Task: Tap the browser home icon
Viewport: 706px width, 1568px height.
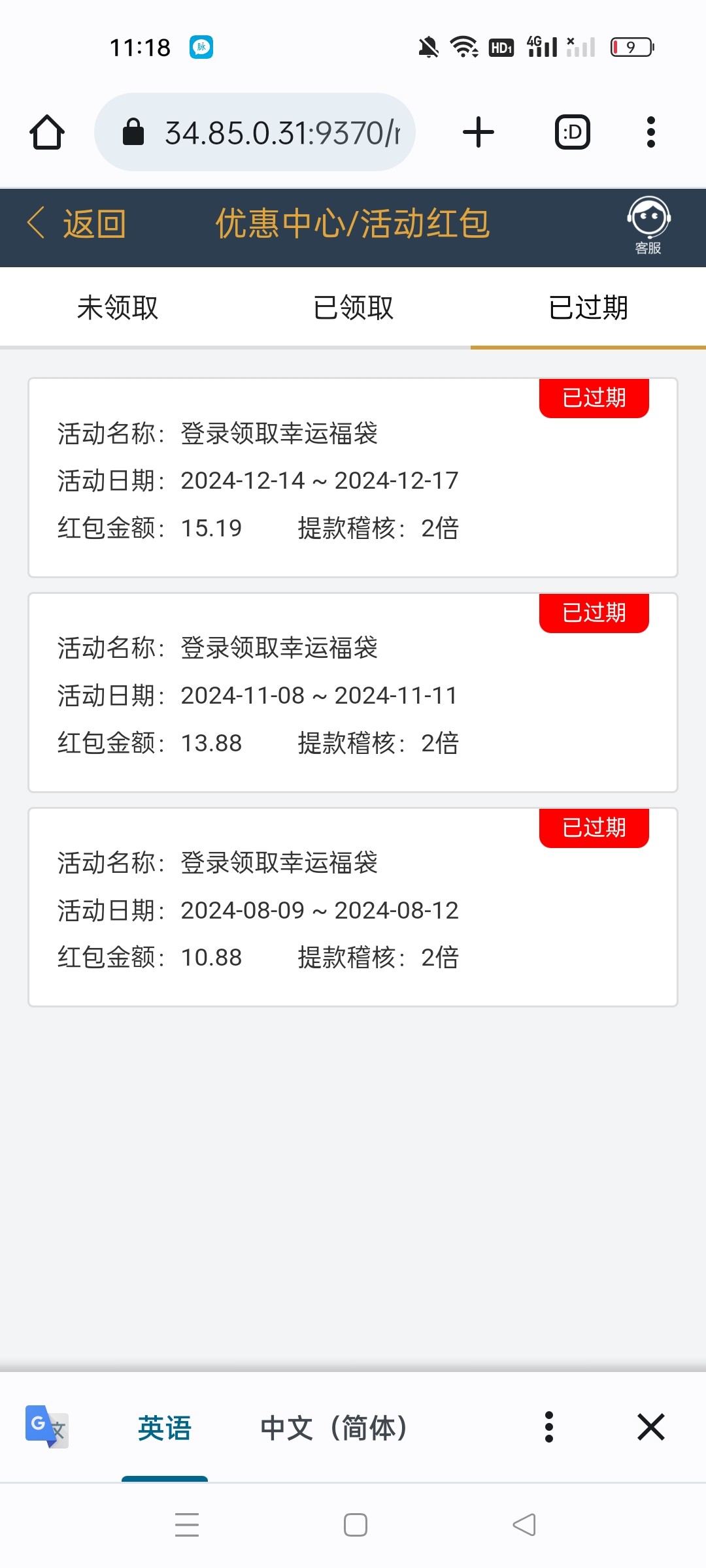Action: [x=47, y=133]
